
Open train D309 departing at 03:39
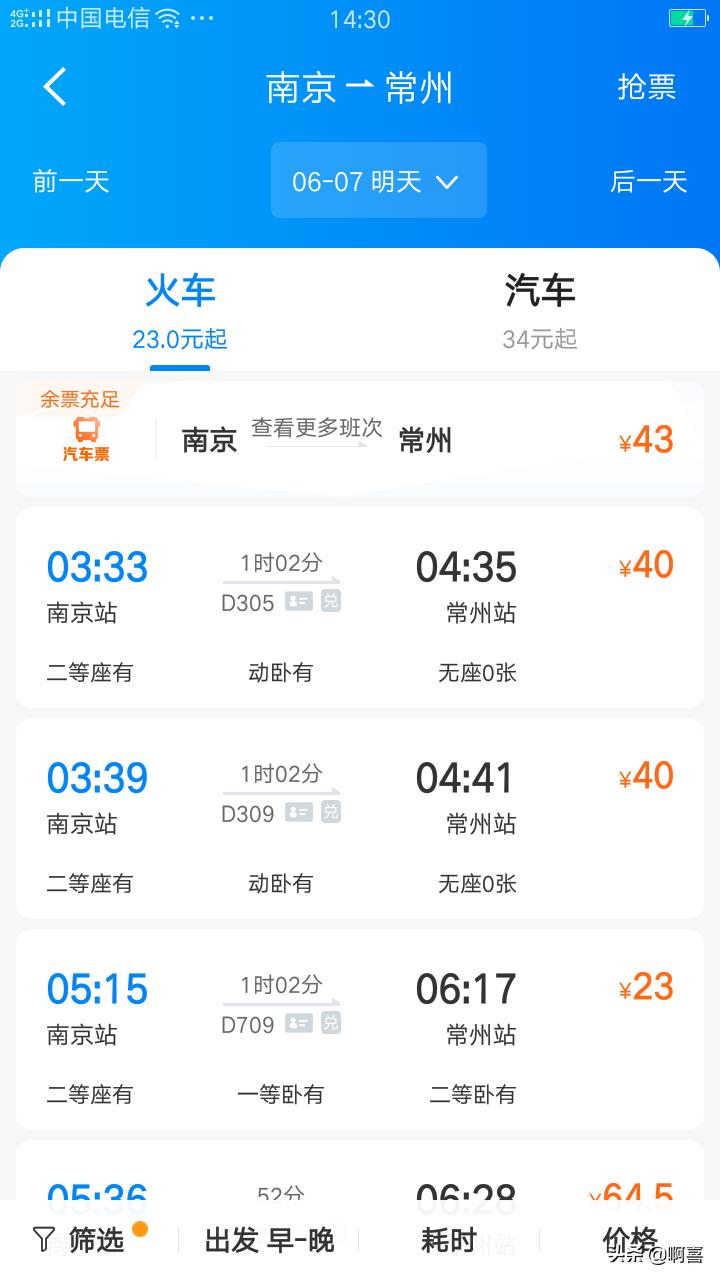click(x=360, y=818)
